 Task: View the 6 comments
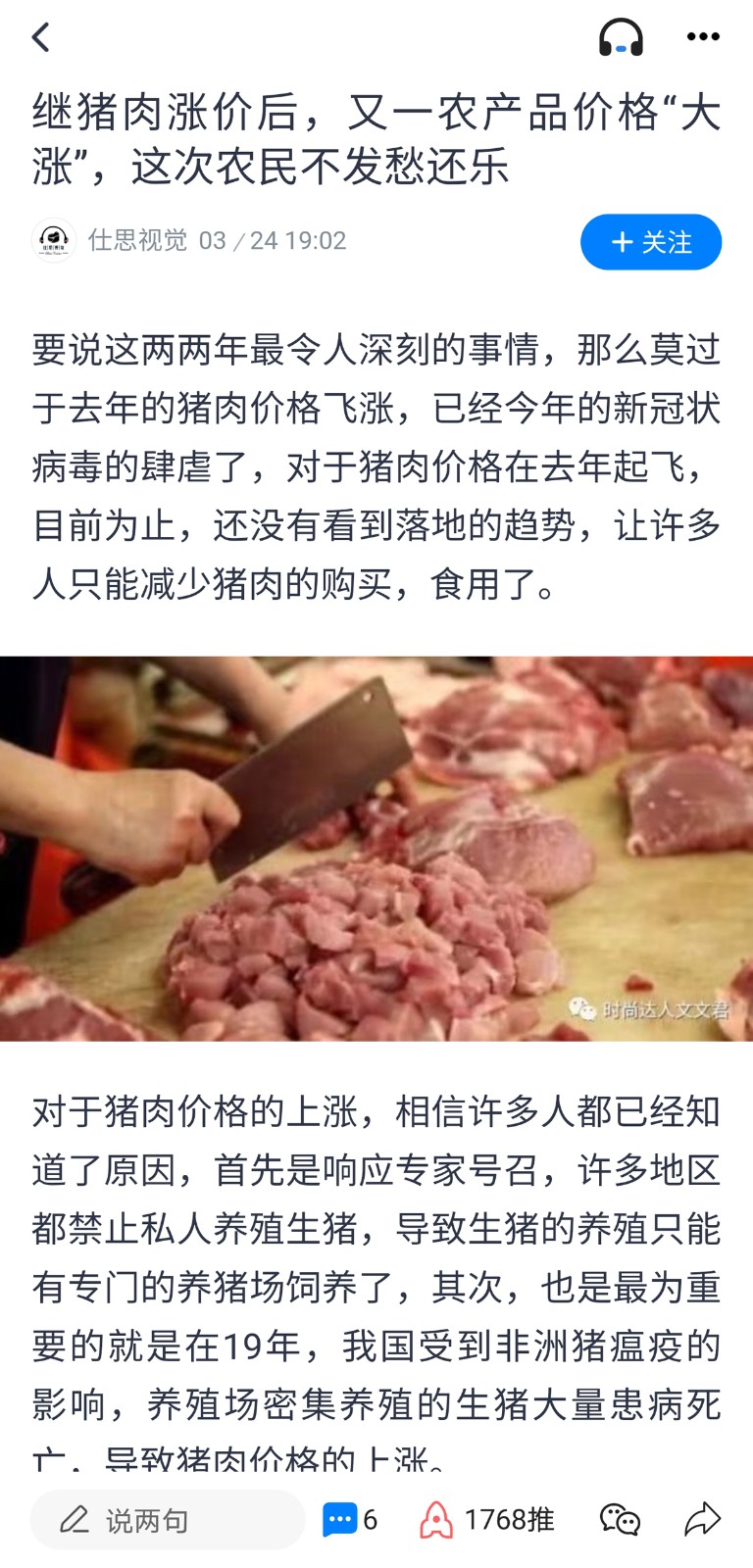tap(350, 1520)
